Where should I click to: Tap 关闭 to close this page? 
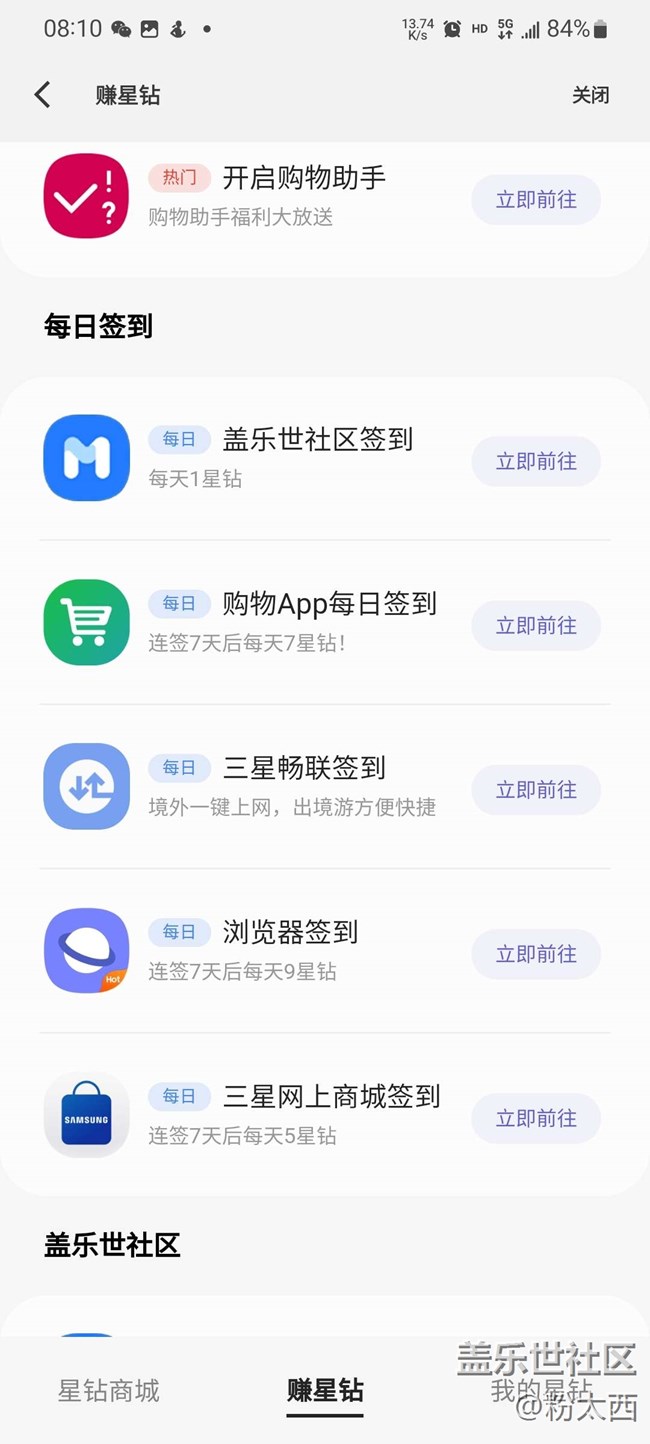(590, 95)
